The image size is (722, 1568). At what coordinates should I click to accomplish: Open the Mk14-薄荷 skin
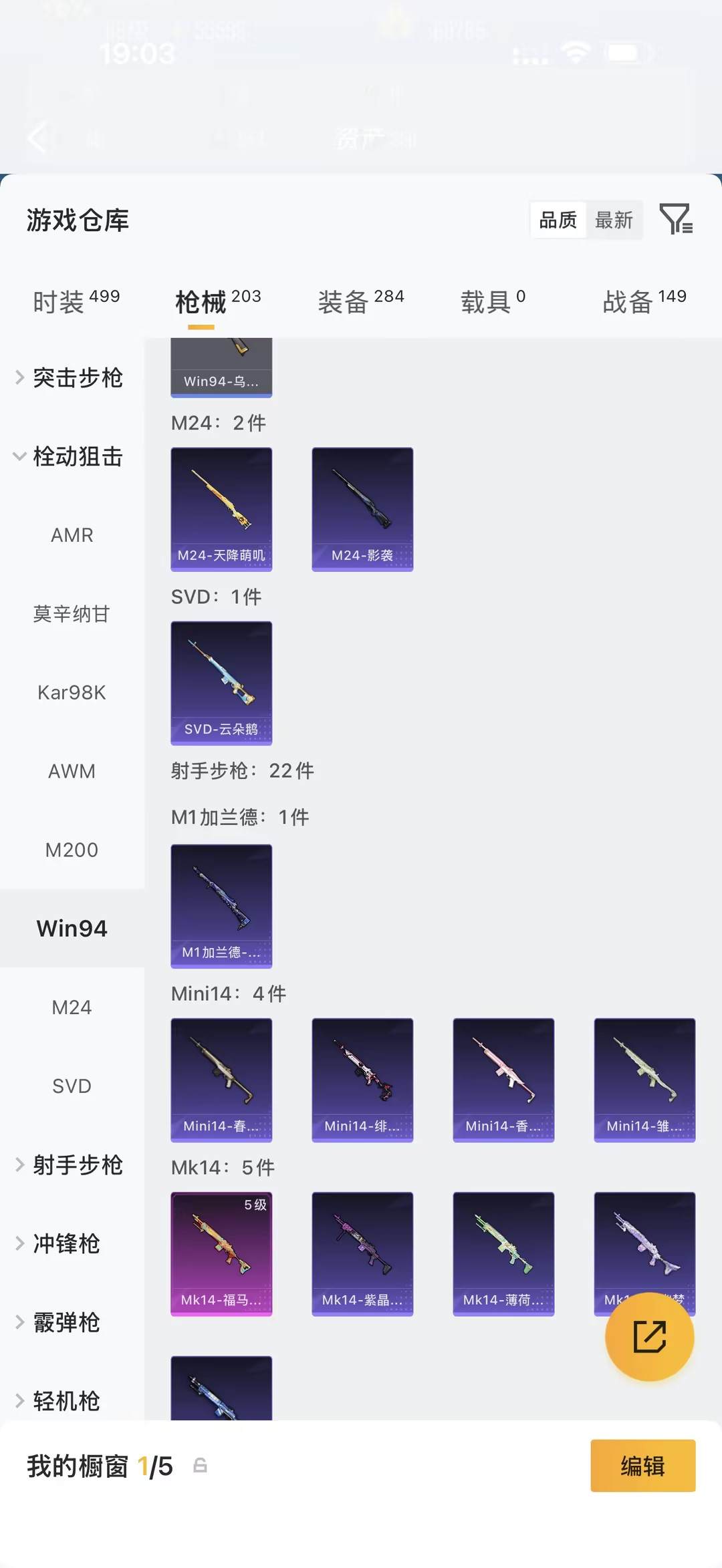coord(503,1253)
